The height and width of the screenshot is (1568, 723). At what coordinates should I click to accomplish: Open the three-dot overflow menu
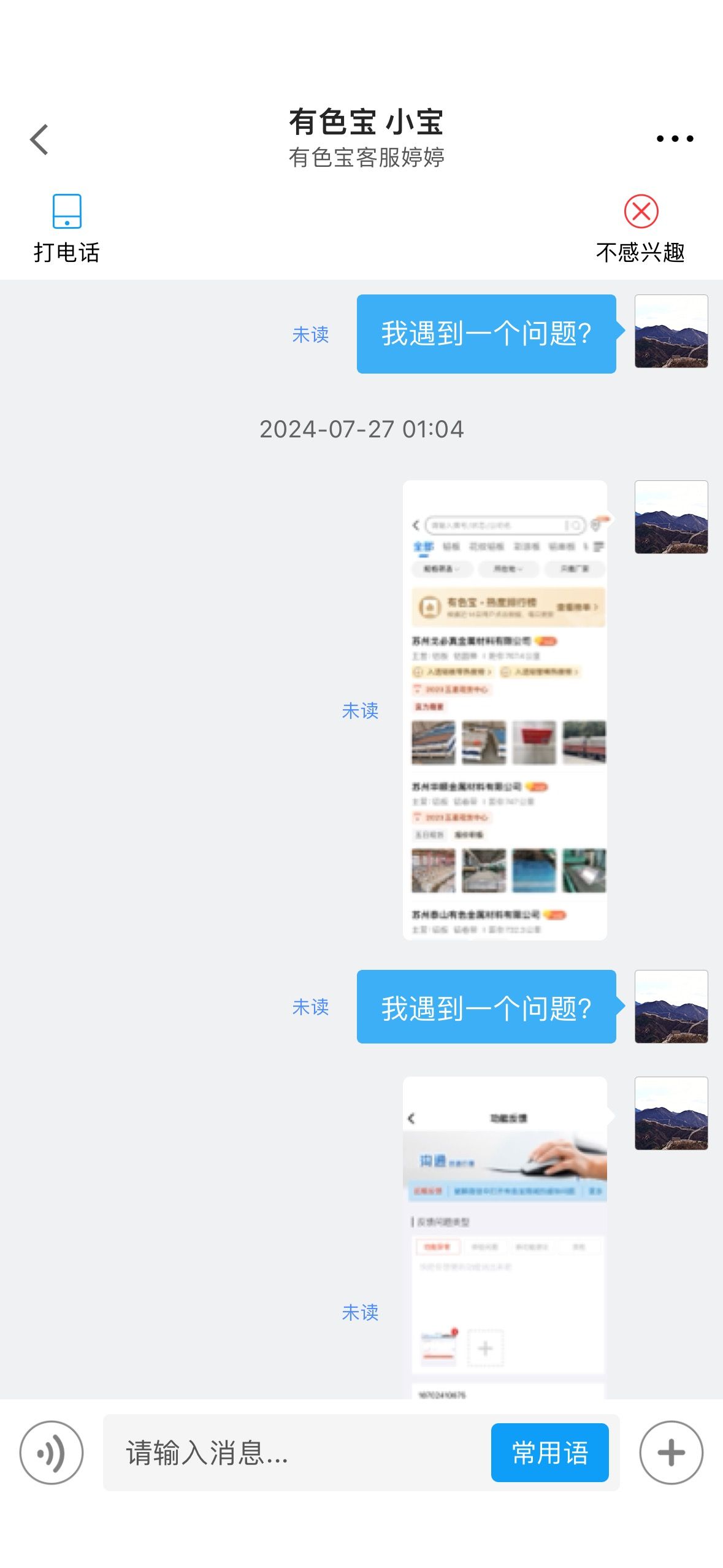675,139
